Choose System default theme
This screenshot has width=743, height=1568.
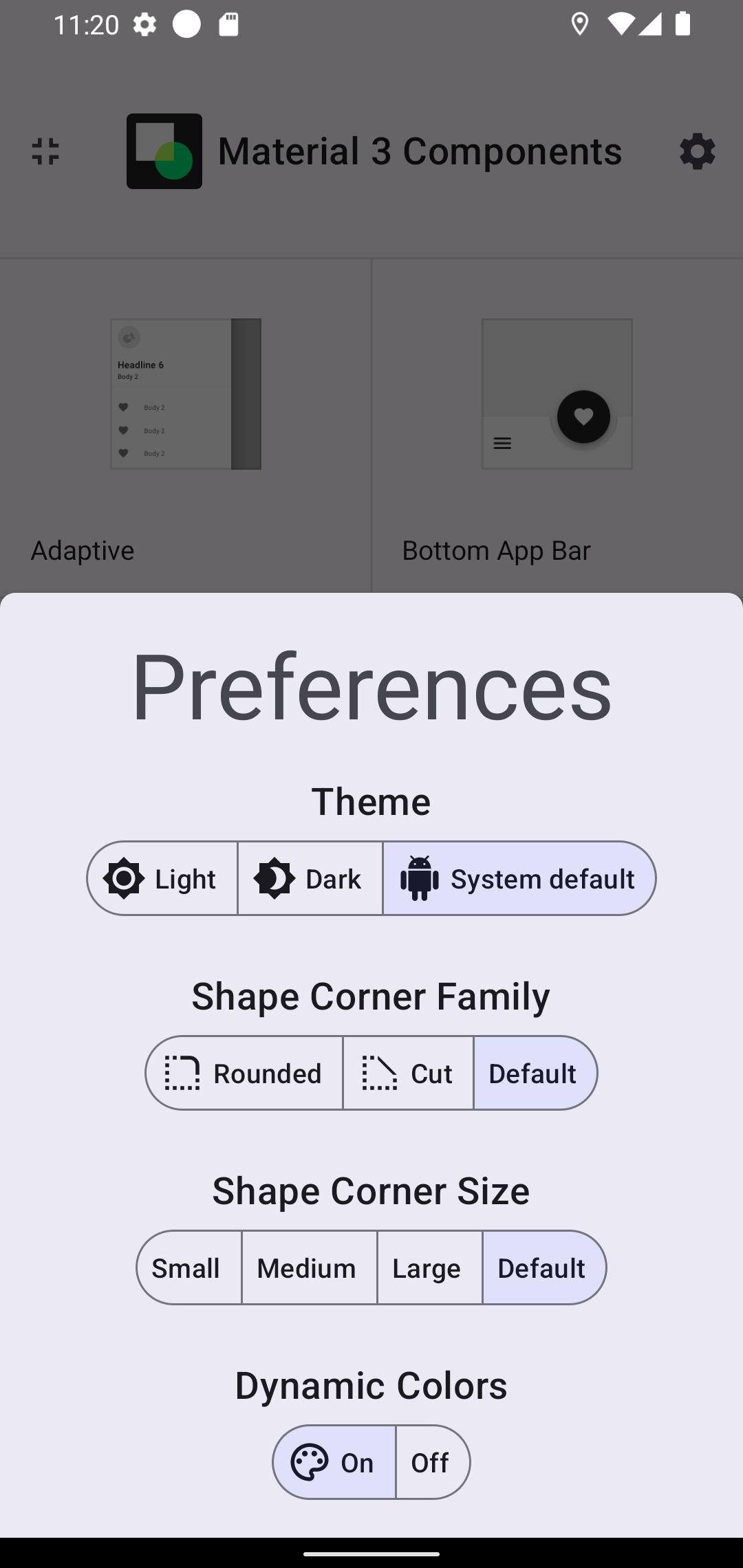point(519,878)
